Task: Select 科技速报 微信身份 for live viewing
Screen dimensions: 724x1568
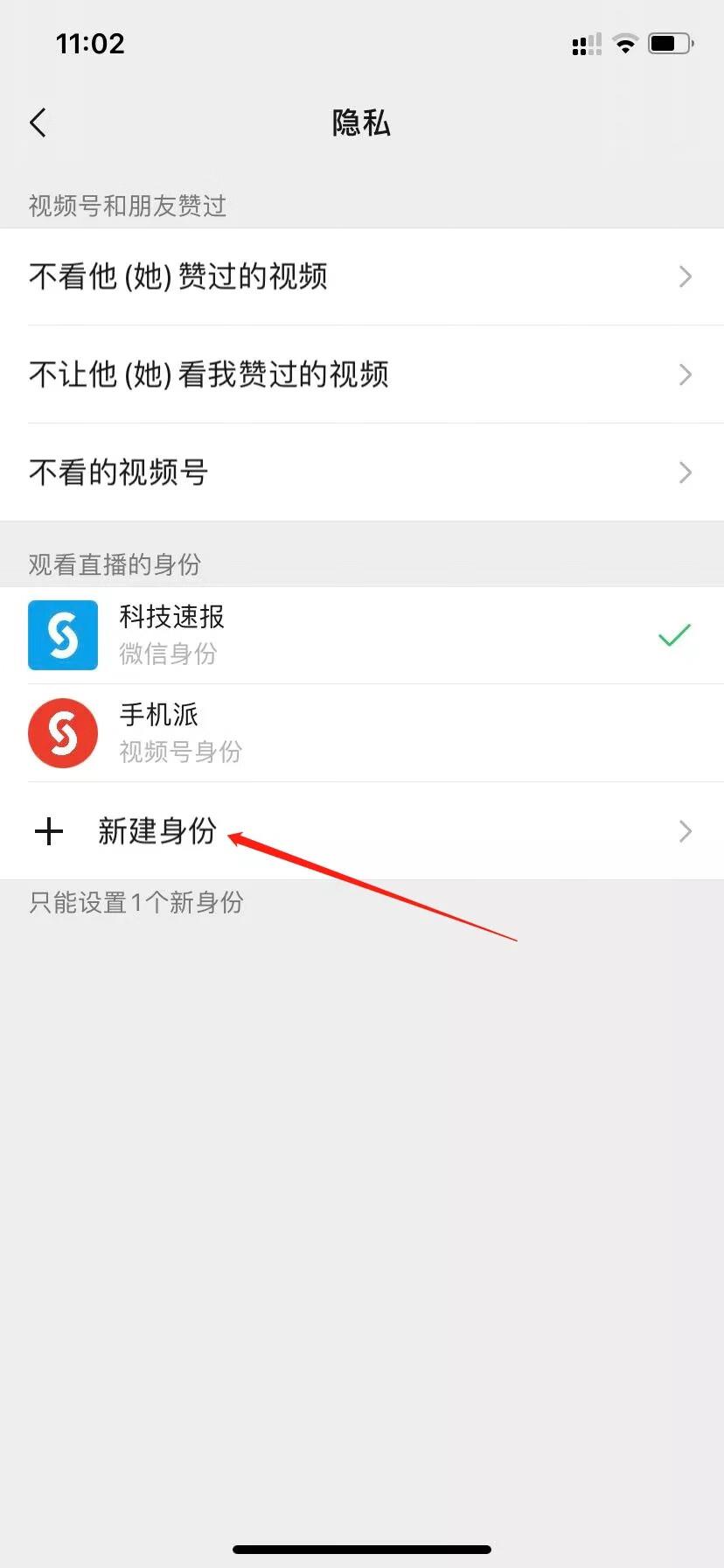Action: (361, 635)
